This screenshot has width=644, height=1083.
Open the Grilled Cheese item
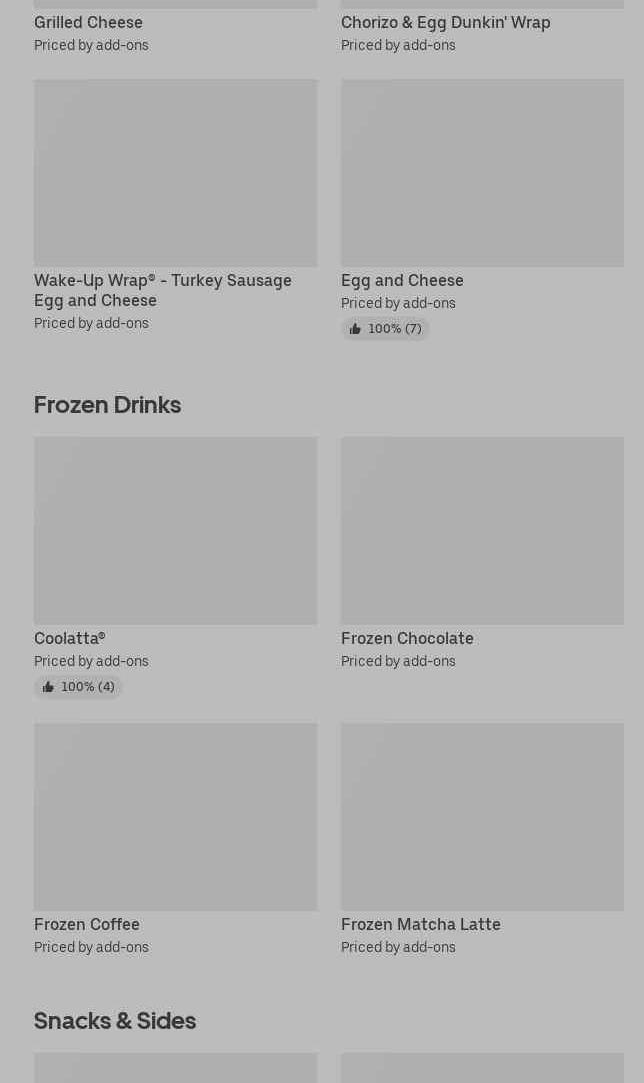point(88,23)
